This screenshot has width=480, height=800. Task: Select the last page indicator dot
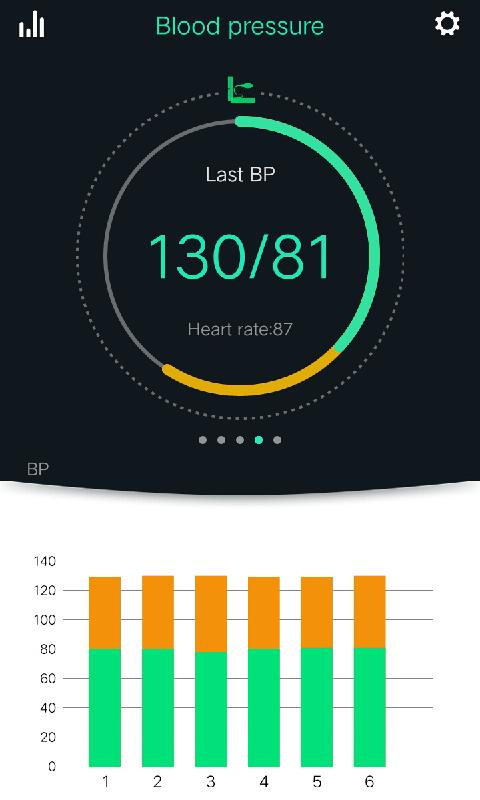pos(277,440)
